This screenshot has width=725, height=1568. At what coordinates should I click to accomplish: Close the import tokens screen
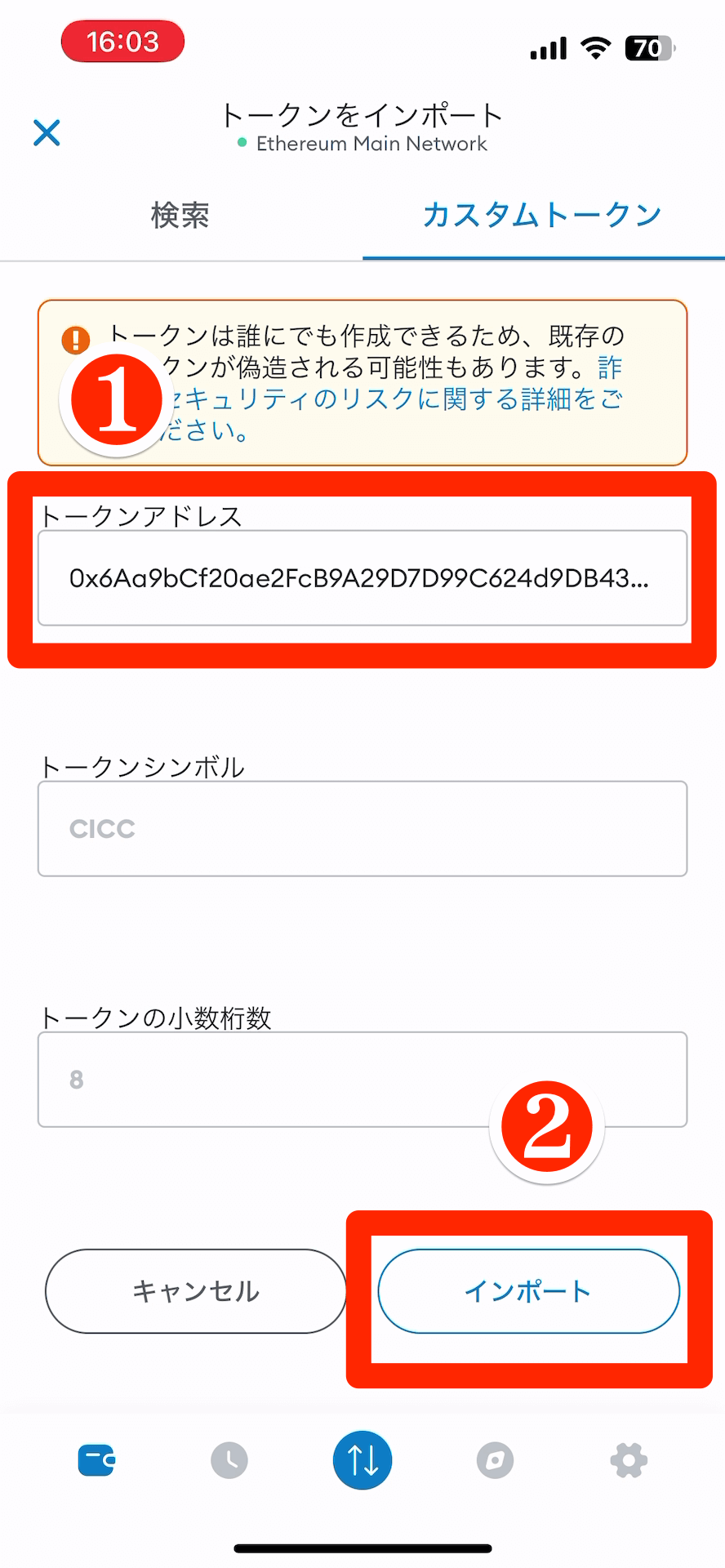47,132
